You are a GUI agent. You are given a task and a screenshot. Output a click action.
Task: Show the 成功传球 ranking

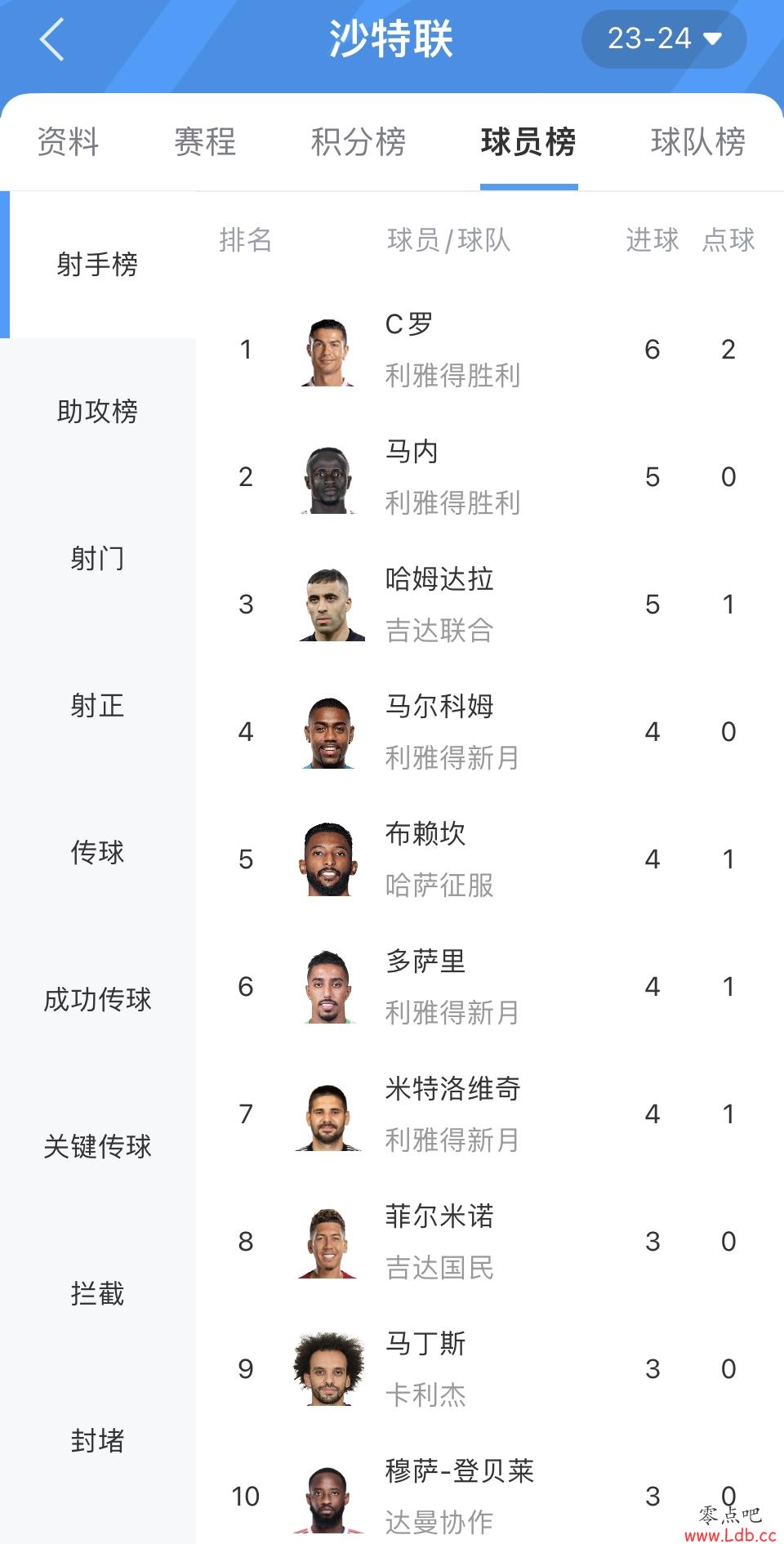point(98,999)
